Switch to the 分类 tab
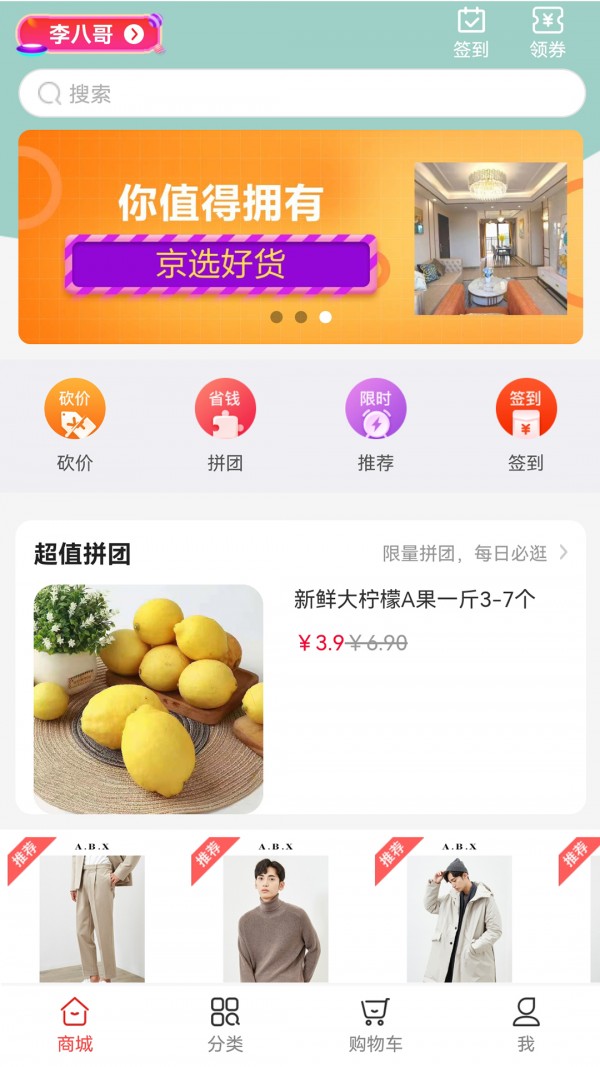Screen dimensions: 600x1067 pyautogui.click(x=225, y=1024)
